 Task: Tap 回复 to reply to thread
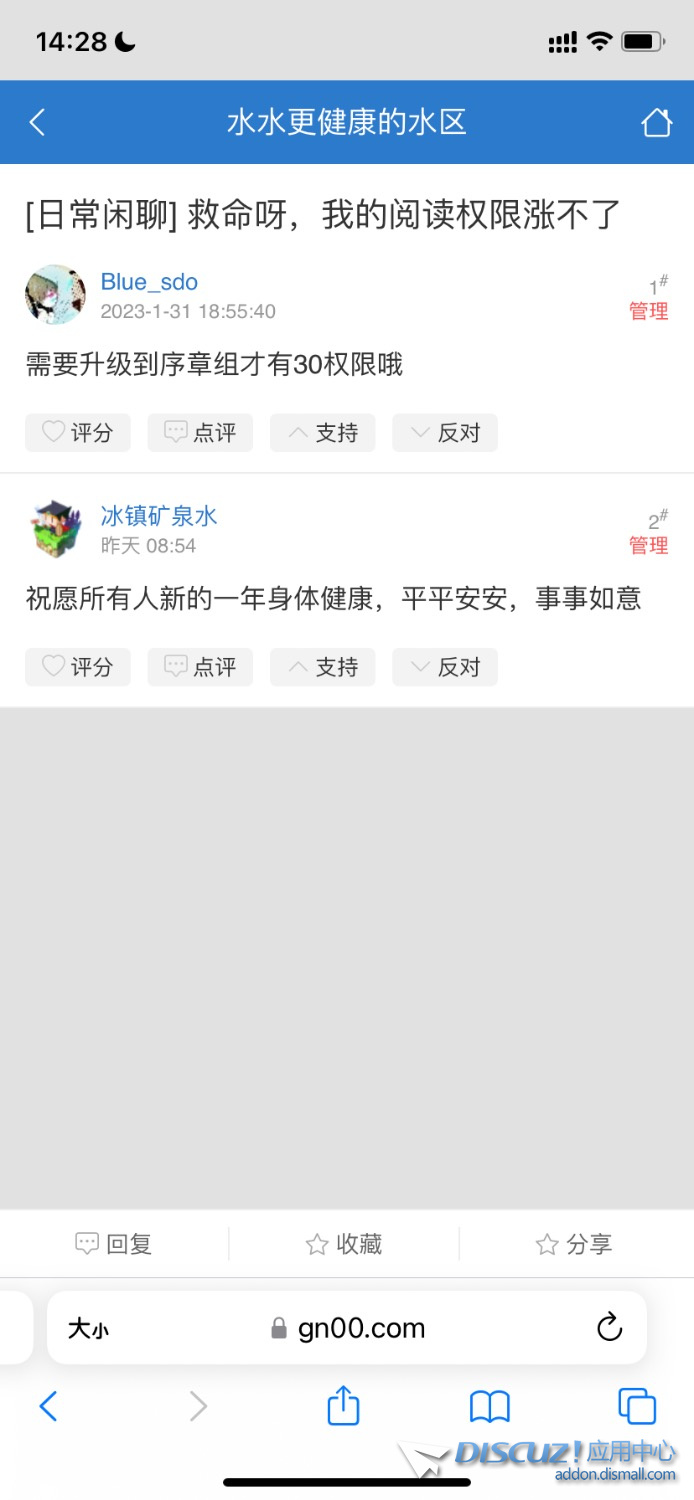pos(114,1244)
